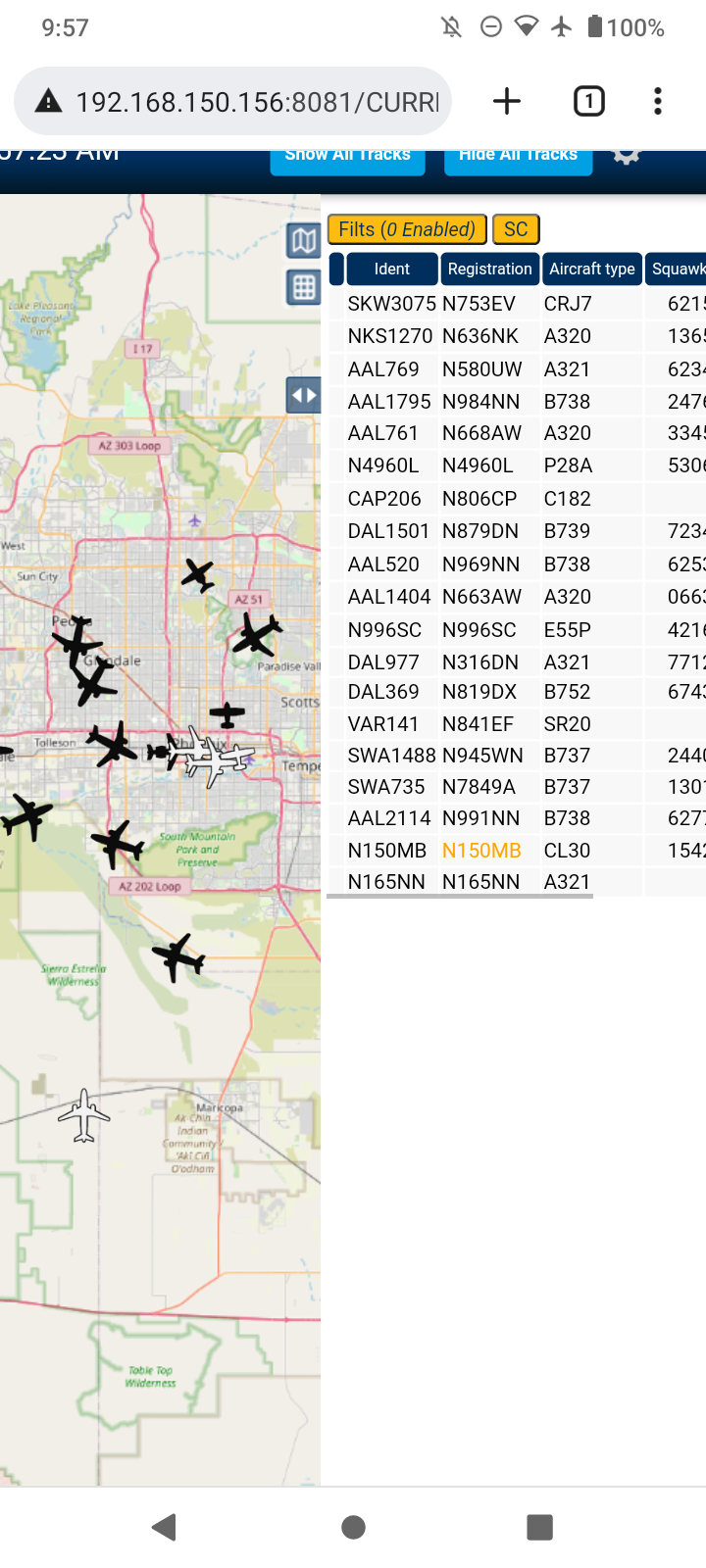The image size is (706, 1568).
Task: Open the browser tab switcher
Action: click(x=588, y=101)
